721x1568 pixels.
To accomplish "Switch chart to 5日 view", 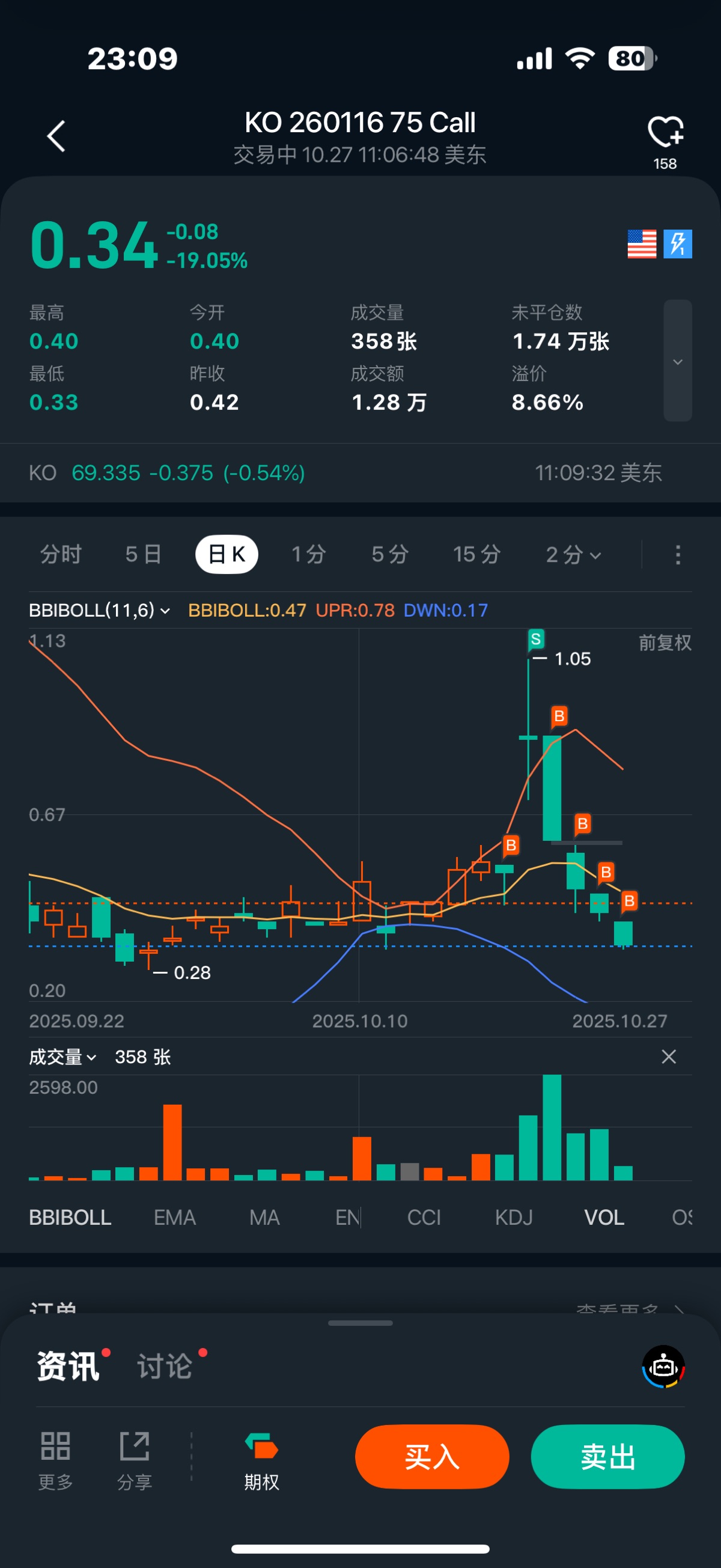I will pos(144,555).
